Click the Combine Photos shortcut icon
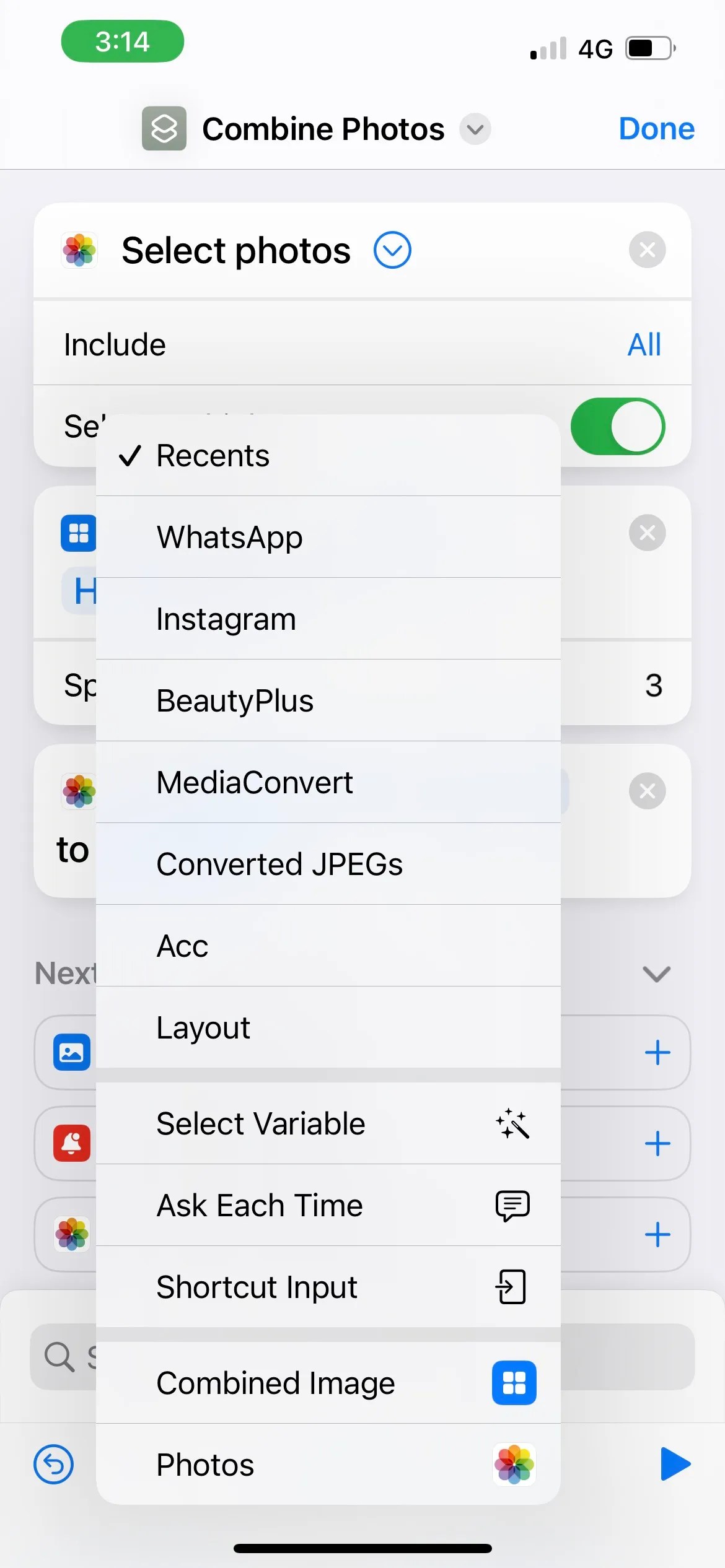 (164, 129)
